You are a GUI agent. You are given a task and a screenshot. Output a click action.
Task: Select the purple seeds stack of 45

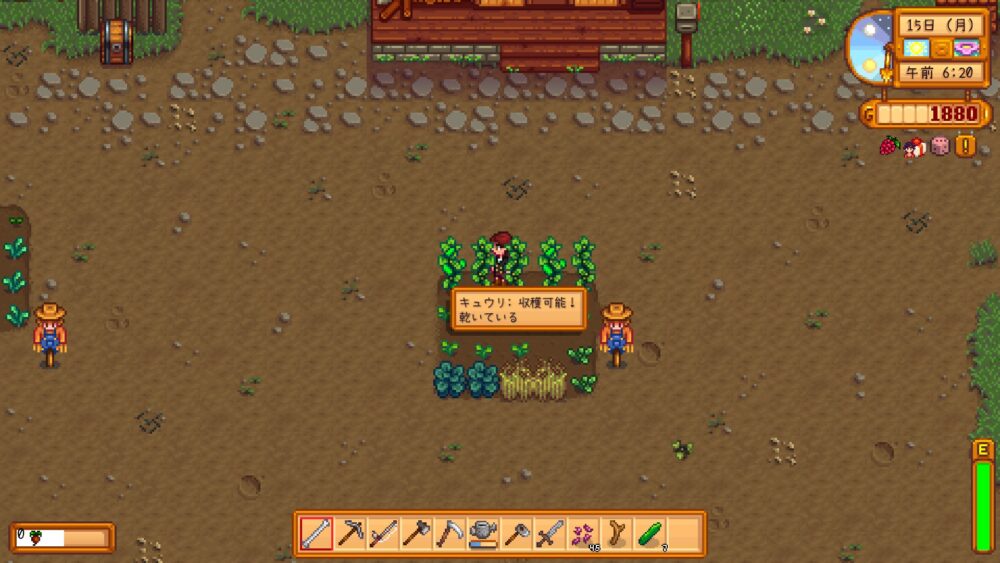(582, 533)
